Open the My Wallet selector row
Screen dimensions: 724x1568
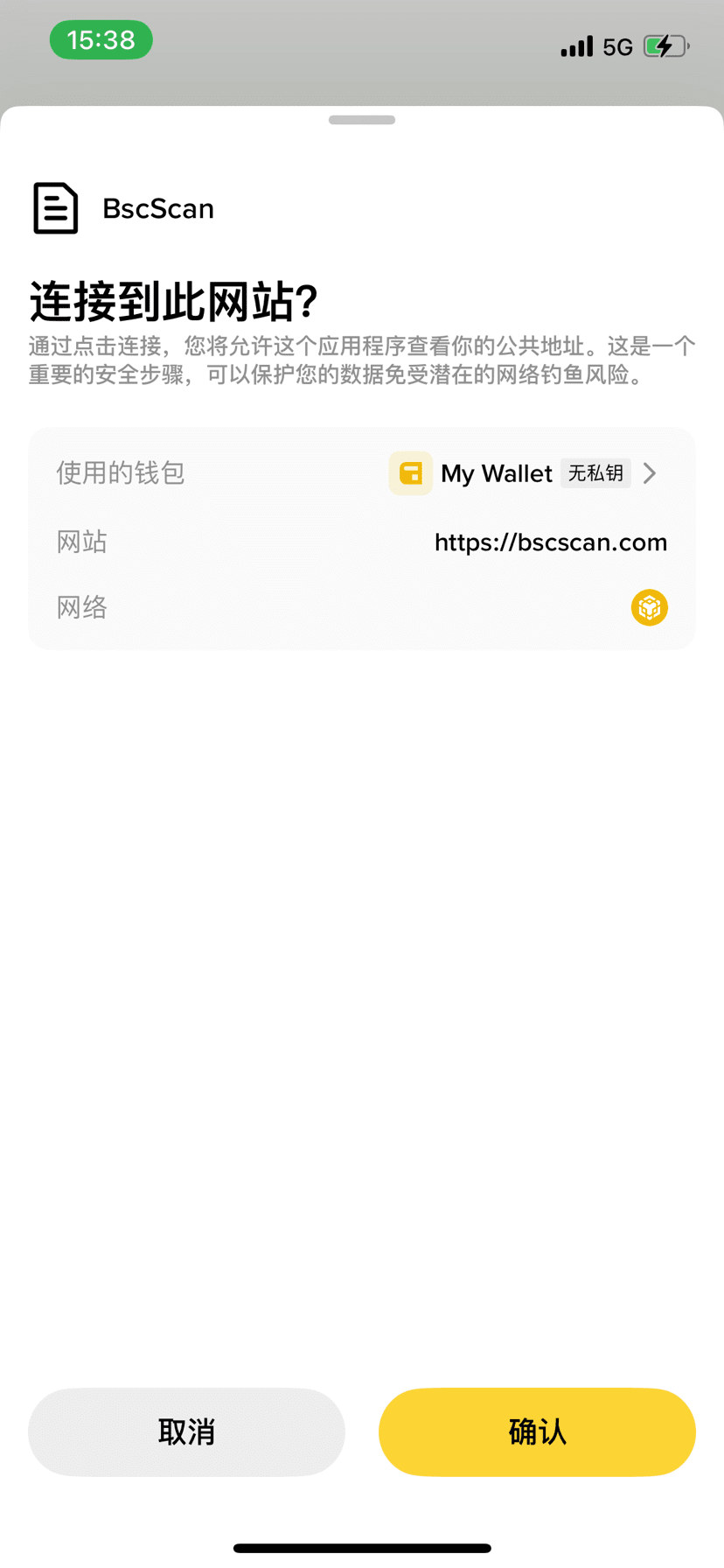click(x=362, y=473)
